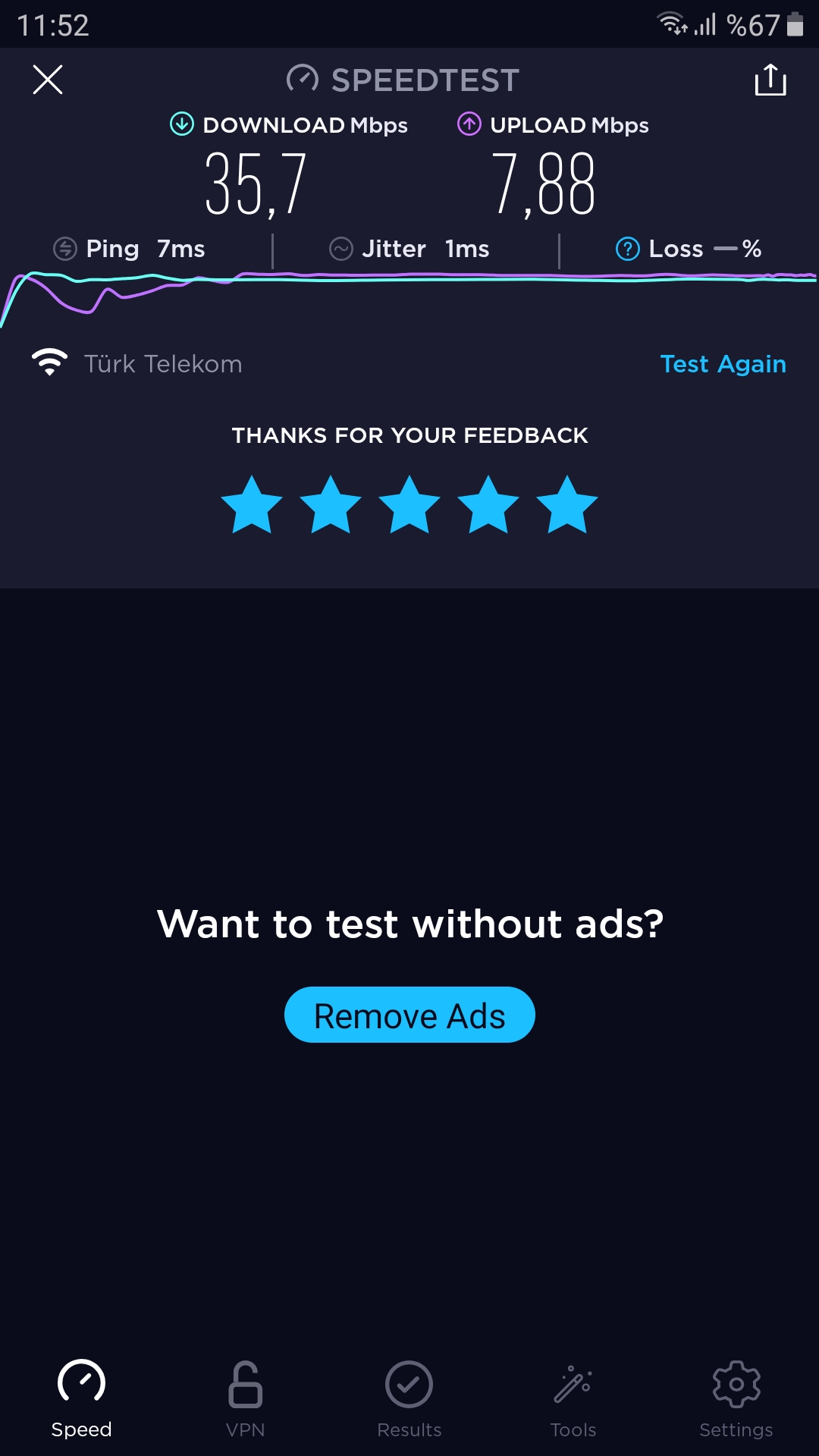Close the speed test results
The image size is (819, 1456).
click(48, 80)
